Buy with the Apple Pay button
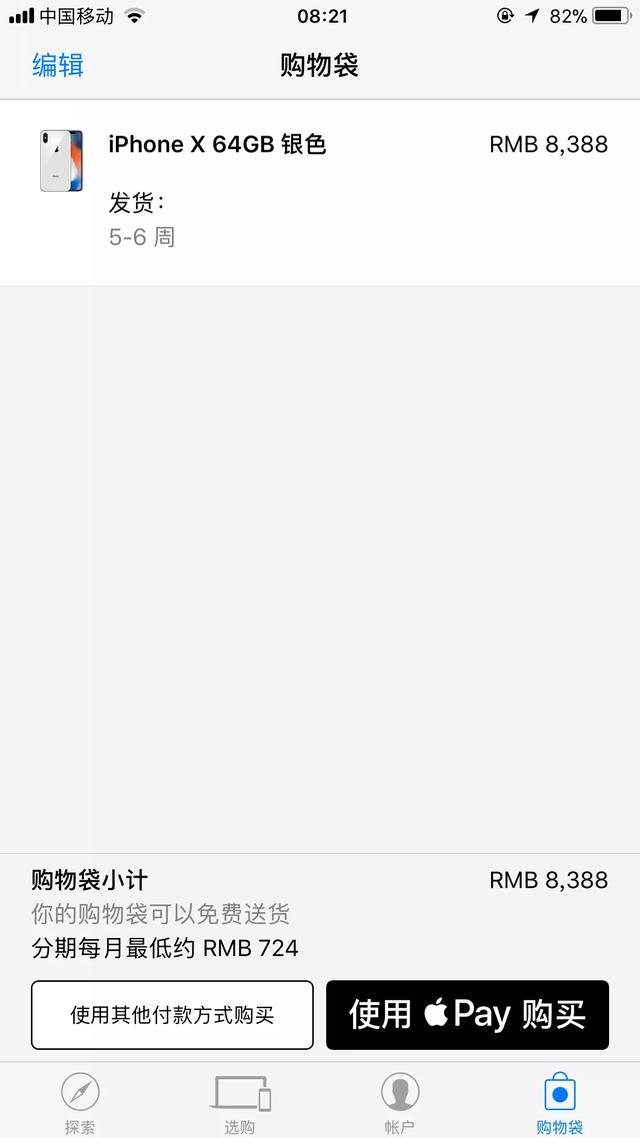Image resolution: width=640 pixels, height=1138 pixels. pos(467,1015)
